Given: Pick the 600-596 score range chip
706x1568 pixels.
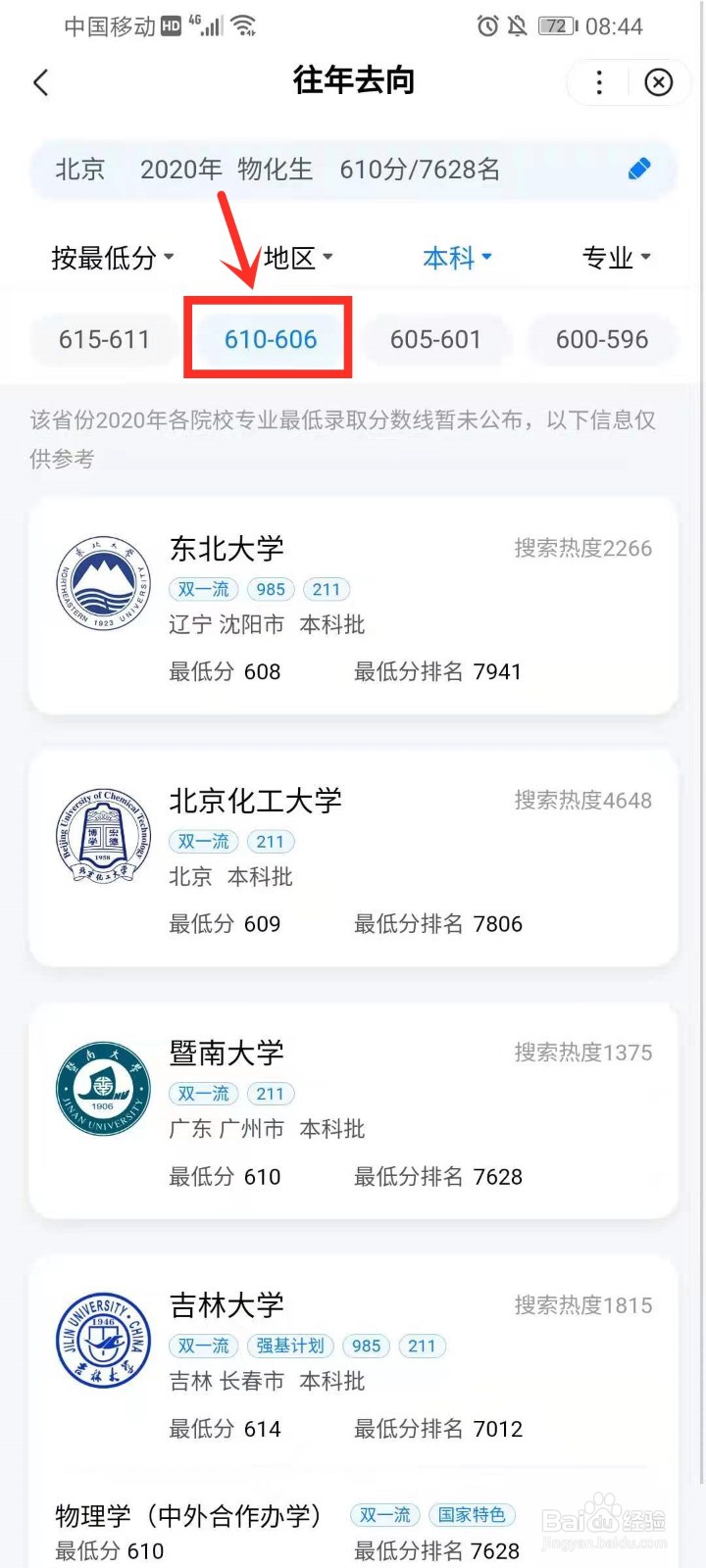Looking at the screenshot, I should click(602, 339).
